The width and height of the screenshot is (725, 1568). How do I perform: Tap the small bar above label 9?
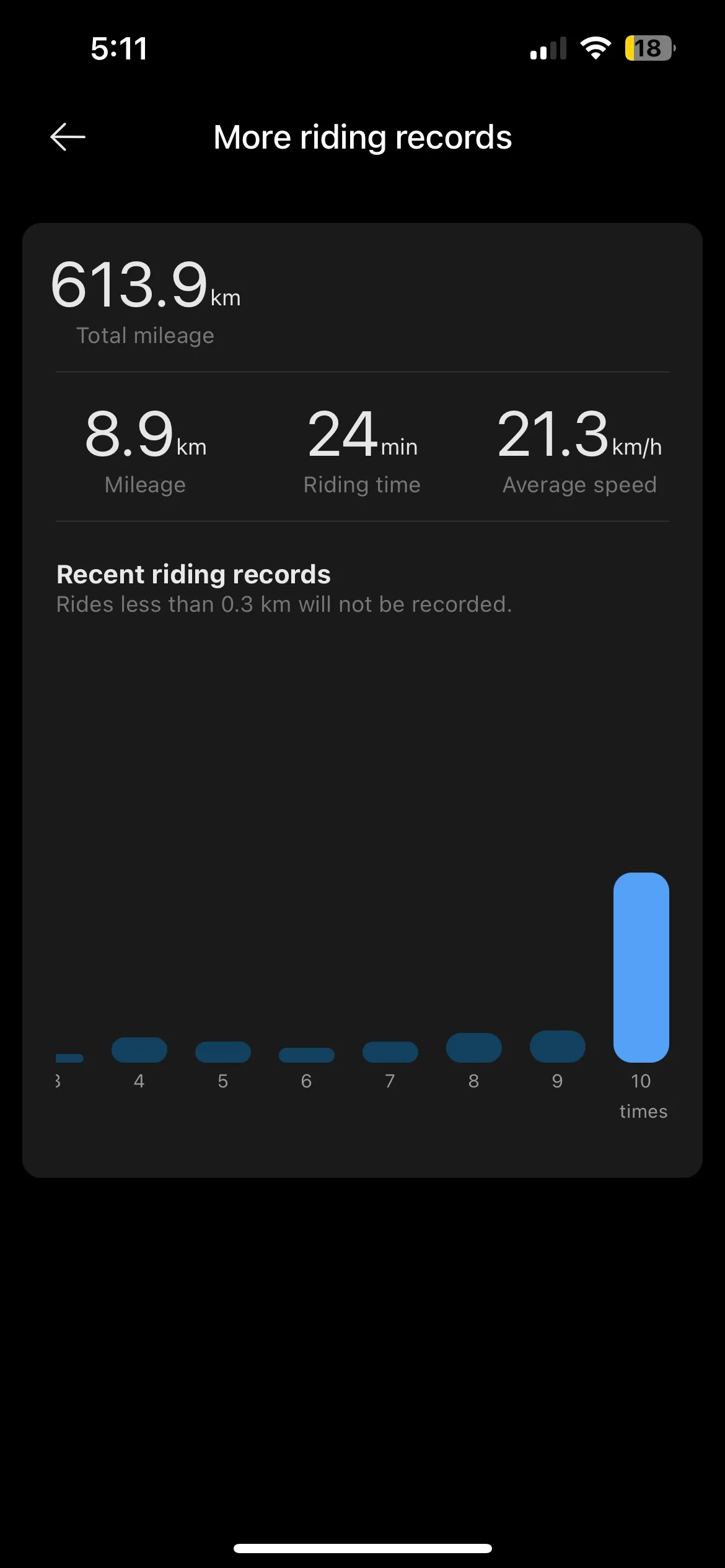tap(557, 1047)
